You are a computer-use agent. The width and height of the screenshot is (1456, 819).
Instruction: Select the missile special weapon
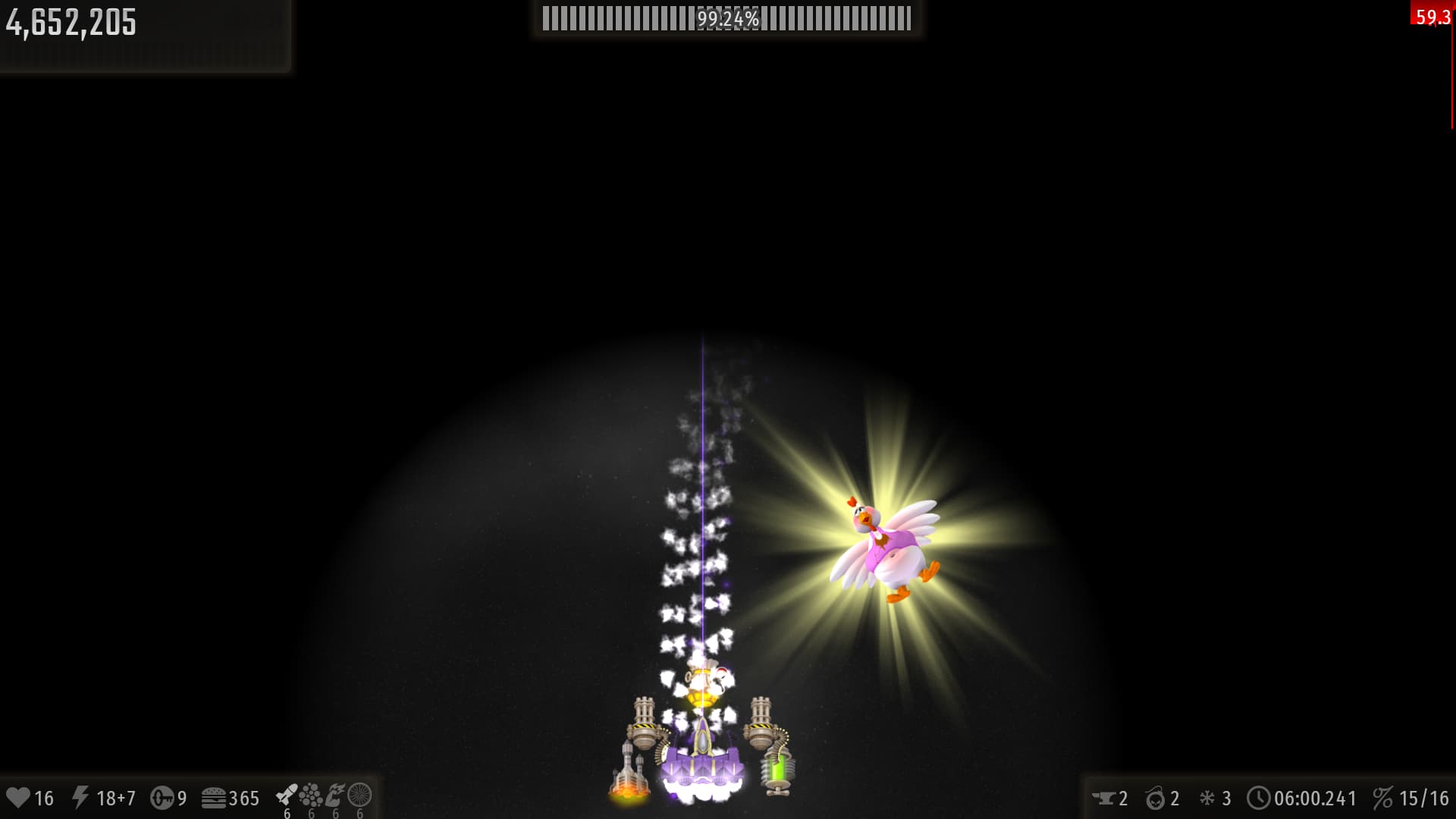tap(287, 795)
